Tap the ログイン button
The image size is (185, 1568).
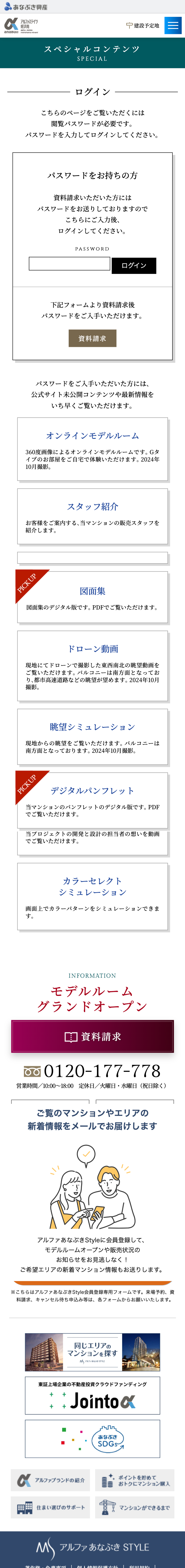[x=133, y=265]
